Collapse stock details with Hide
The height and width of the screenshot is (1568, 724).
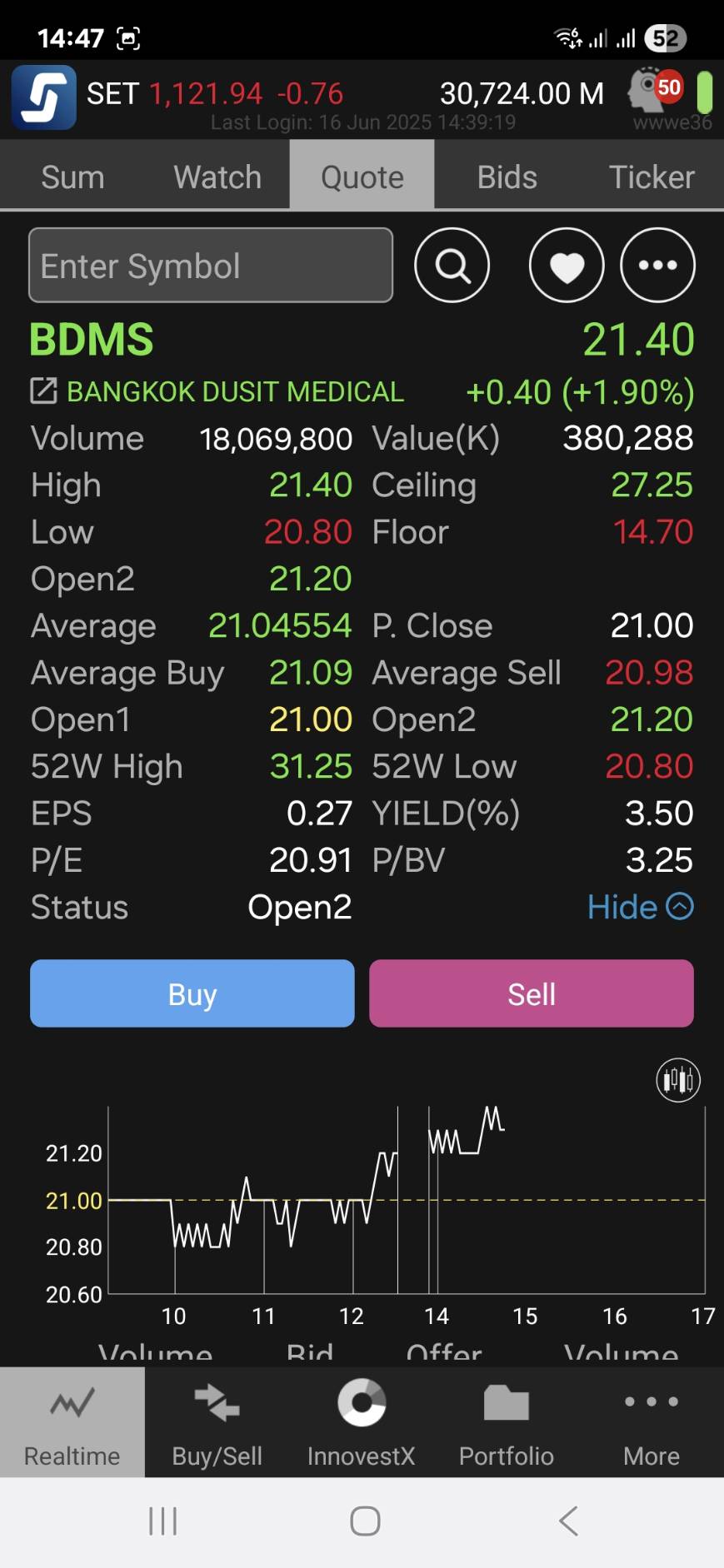click(640, 907)
